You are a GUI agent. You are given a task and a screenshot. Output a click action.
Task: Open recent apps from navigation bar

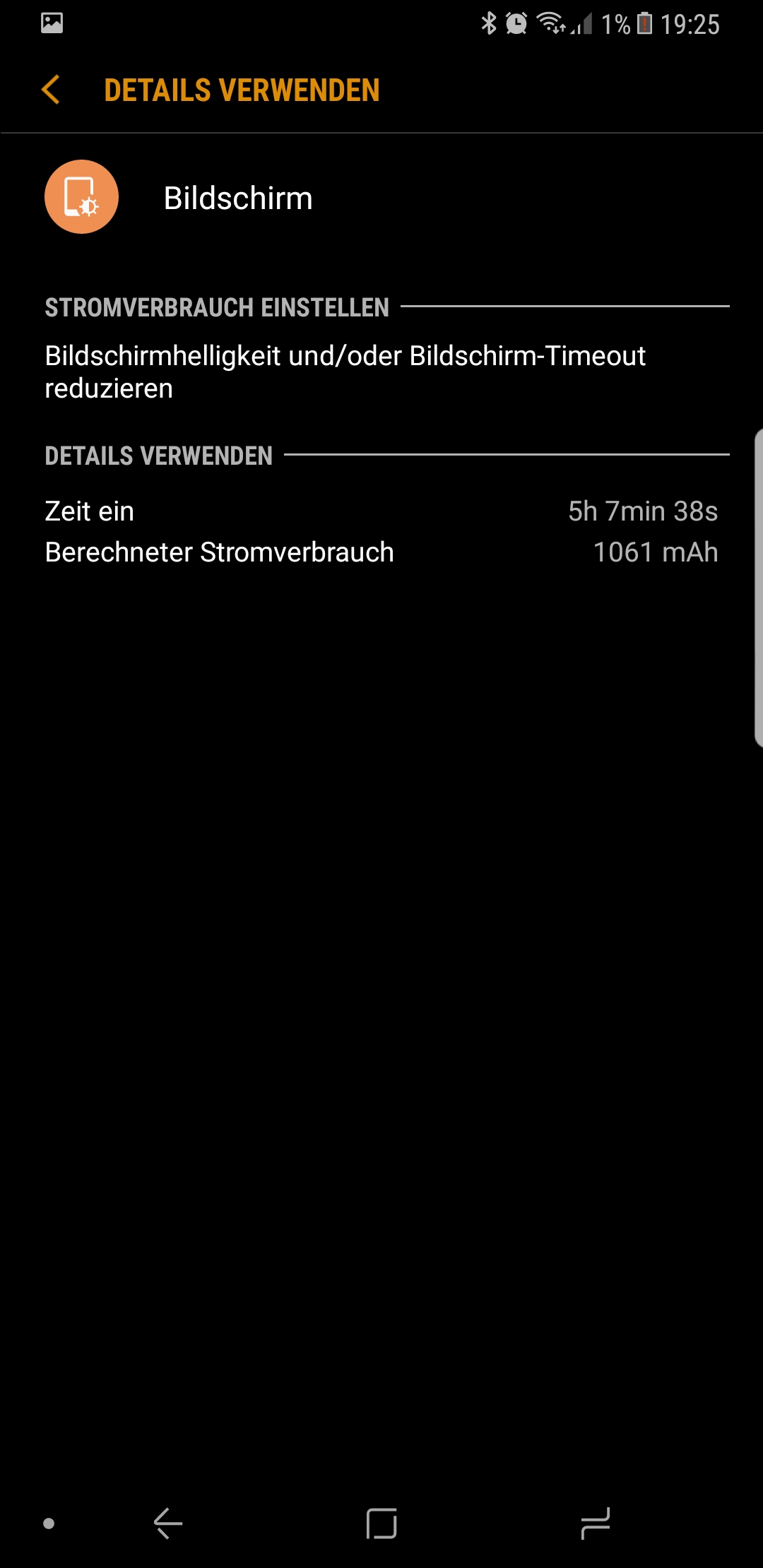[x=595, y=1523]
